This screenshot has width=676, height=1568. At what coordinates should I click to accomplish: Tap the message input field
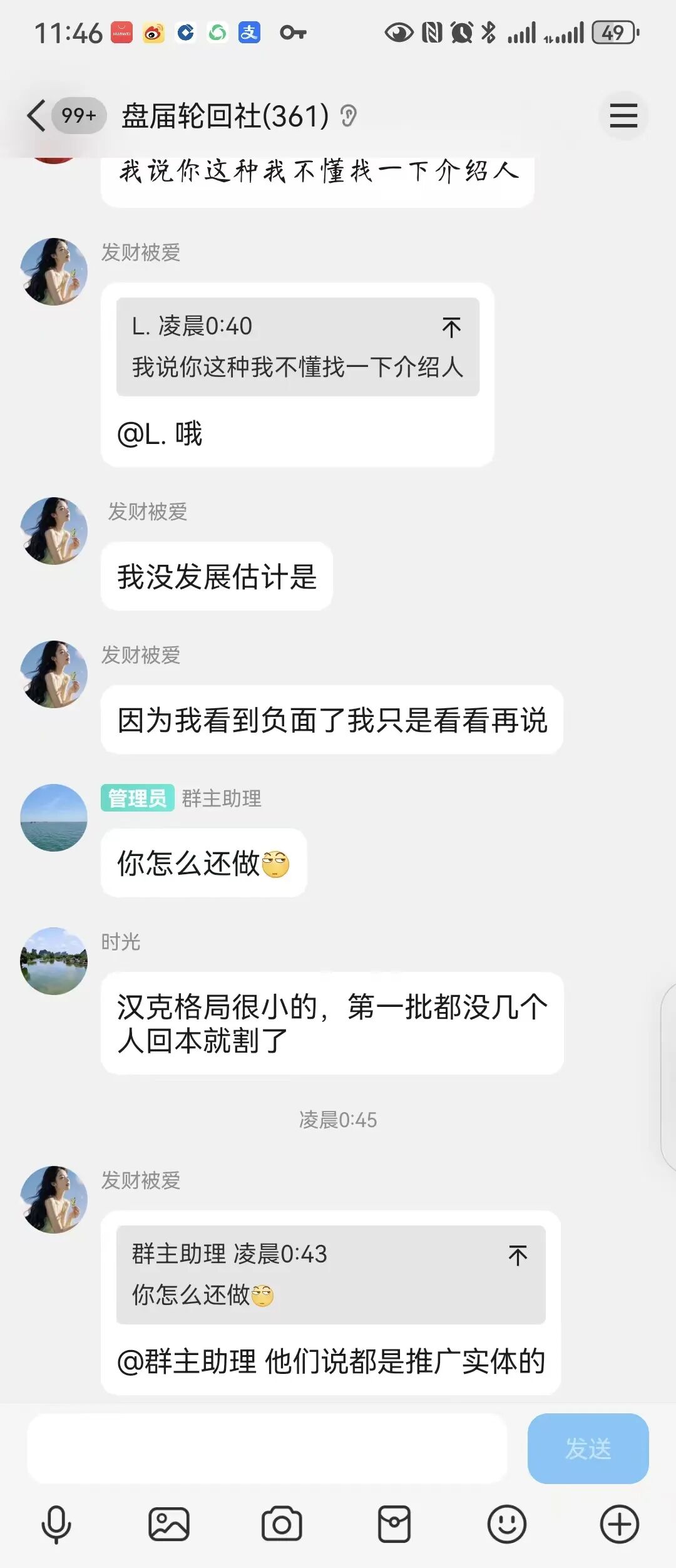point(269,1450)
